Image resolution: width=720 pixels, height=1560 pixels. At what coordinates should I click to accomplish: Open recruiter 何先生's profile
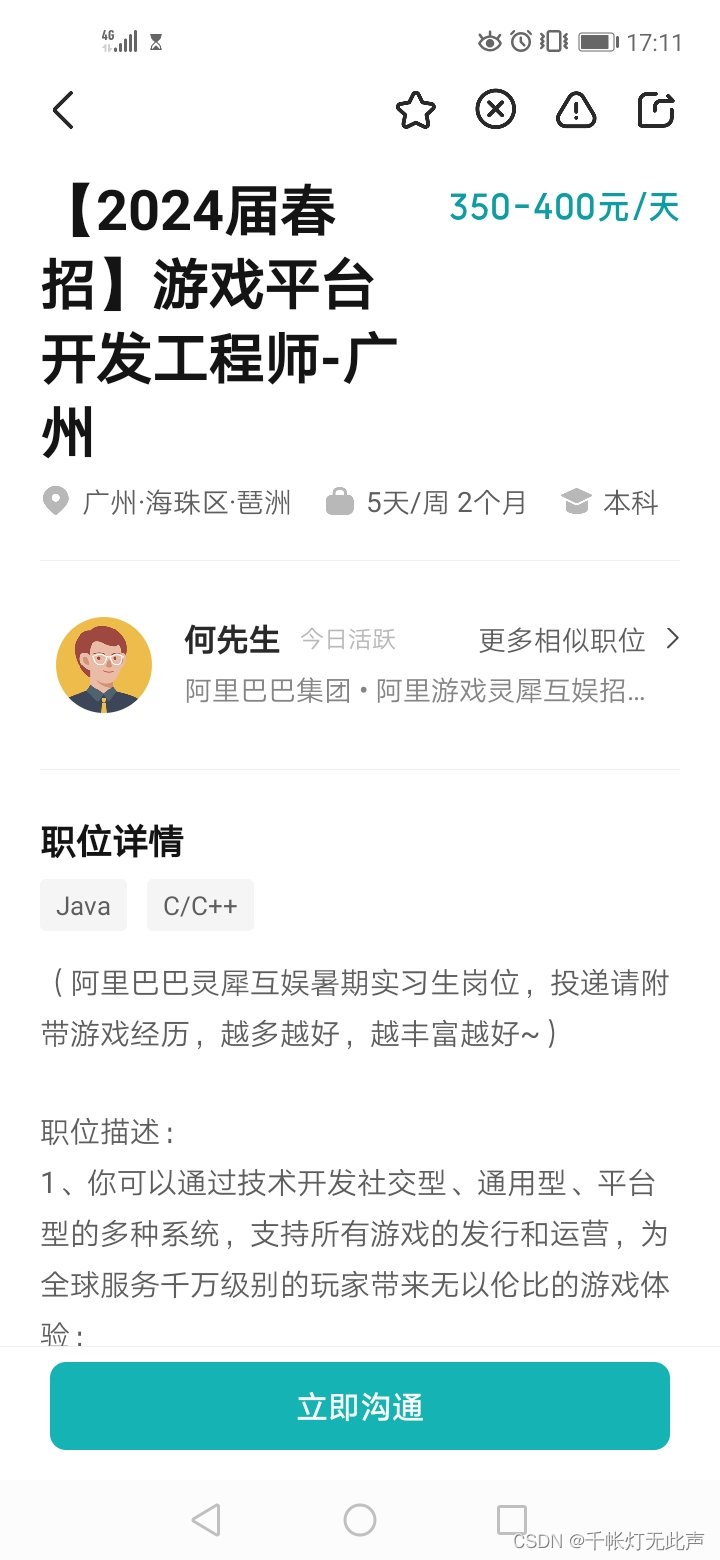coord(104,665)
